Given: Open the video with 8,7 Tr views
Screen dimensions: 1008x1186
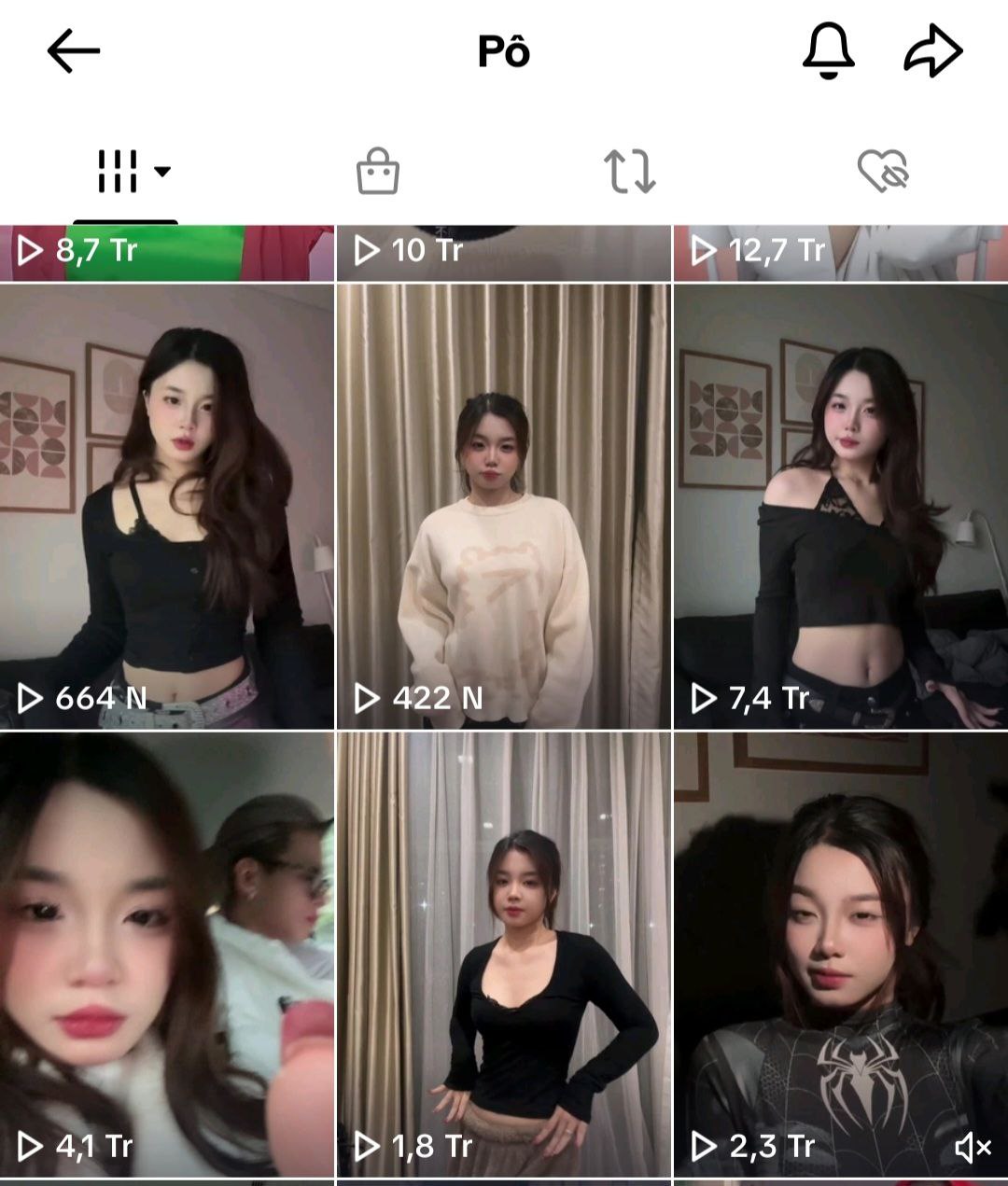Looking at the screenshot, I should (166, 252).
